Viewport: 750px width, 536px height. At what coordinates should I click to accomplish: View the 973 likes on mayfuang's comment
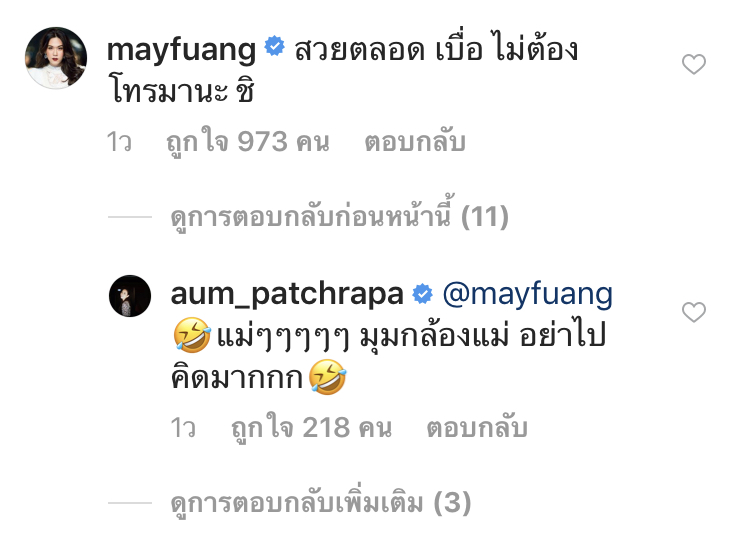point(247,142)
